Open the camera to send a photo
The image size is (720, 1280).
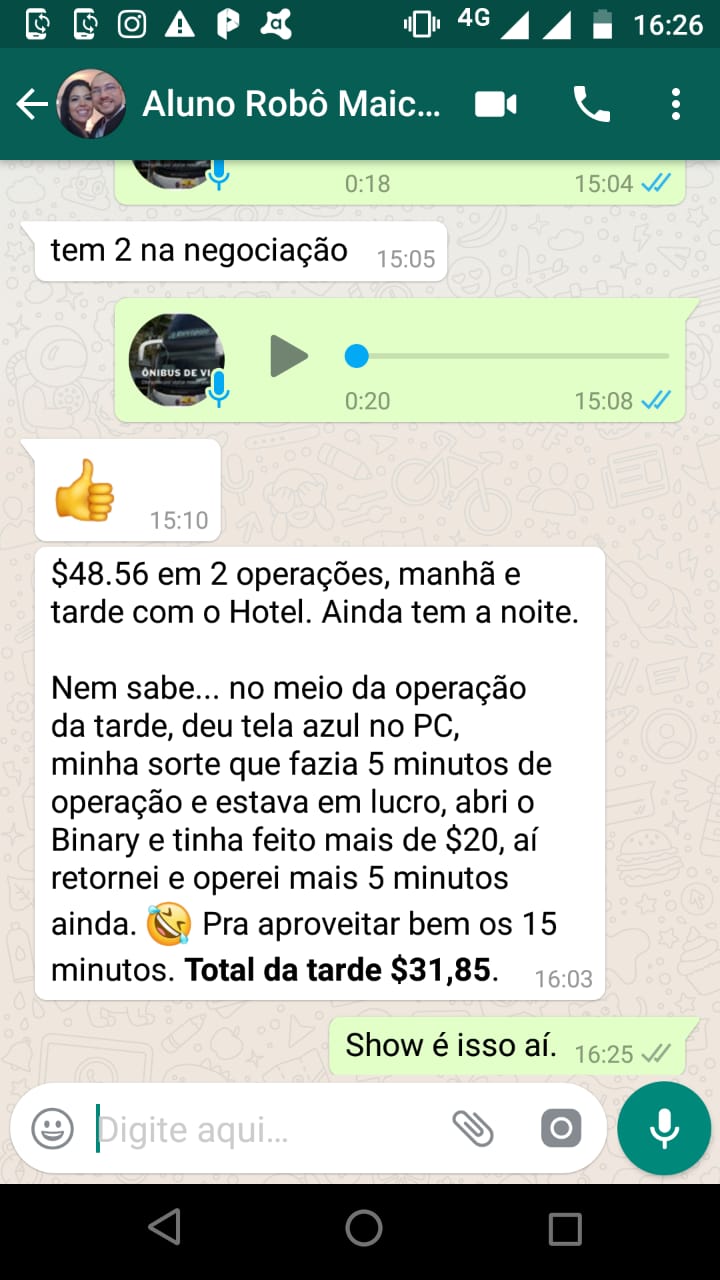pos(560,1129)
